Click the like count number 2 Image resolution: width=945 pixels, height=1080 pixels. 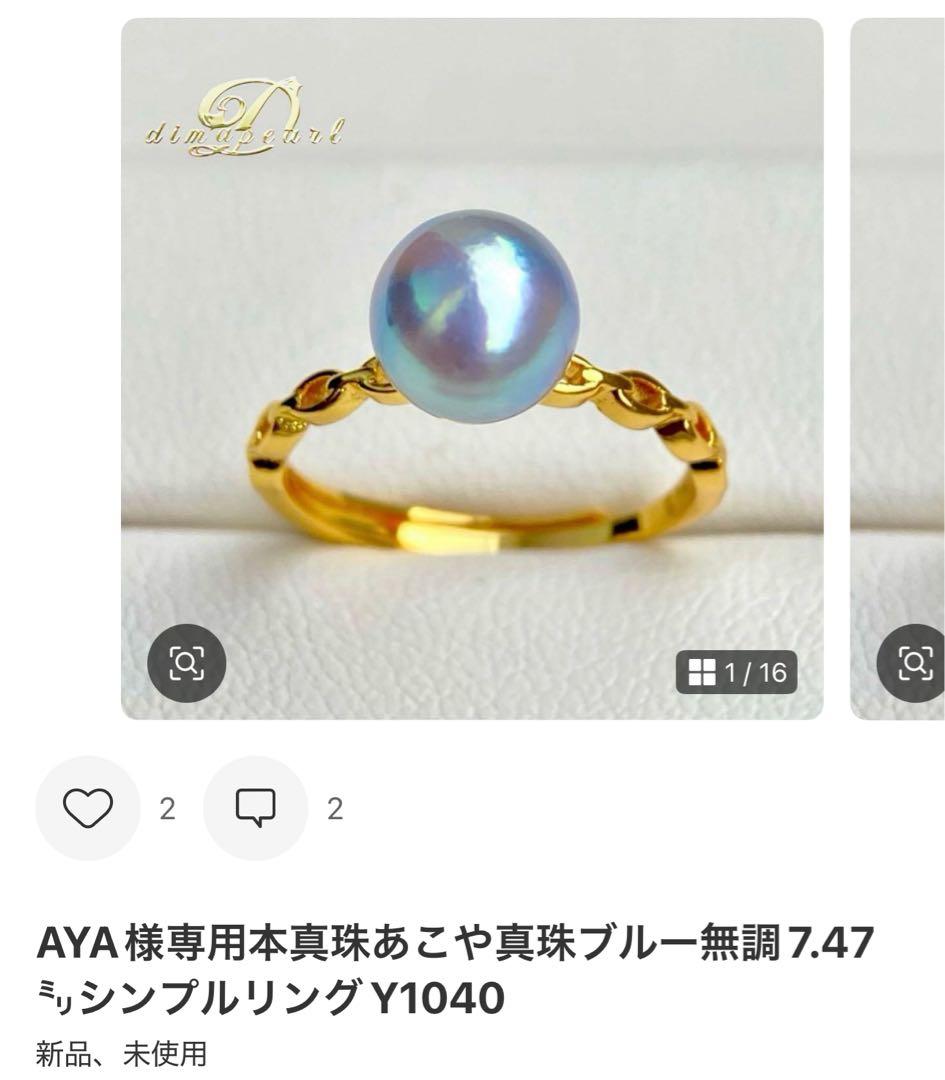click(x=166, y=809)
